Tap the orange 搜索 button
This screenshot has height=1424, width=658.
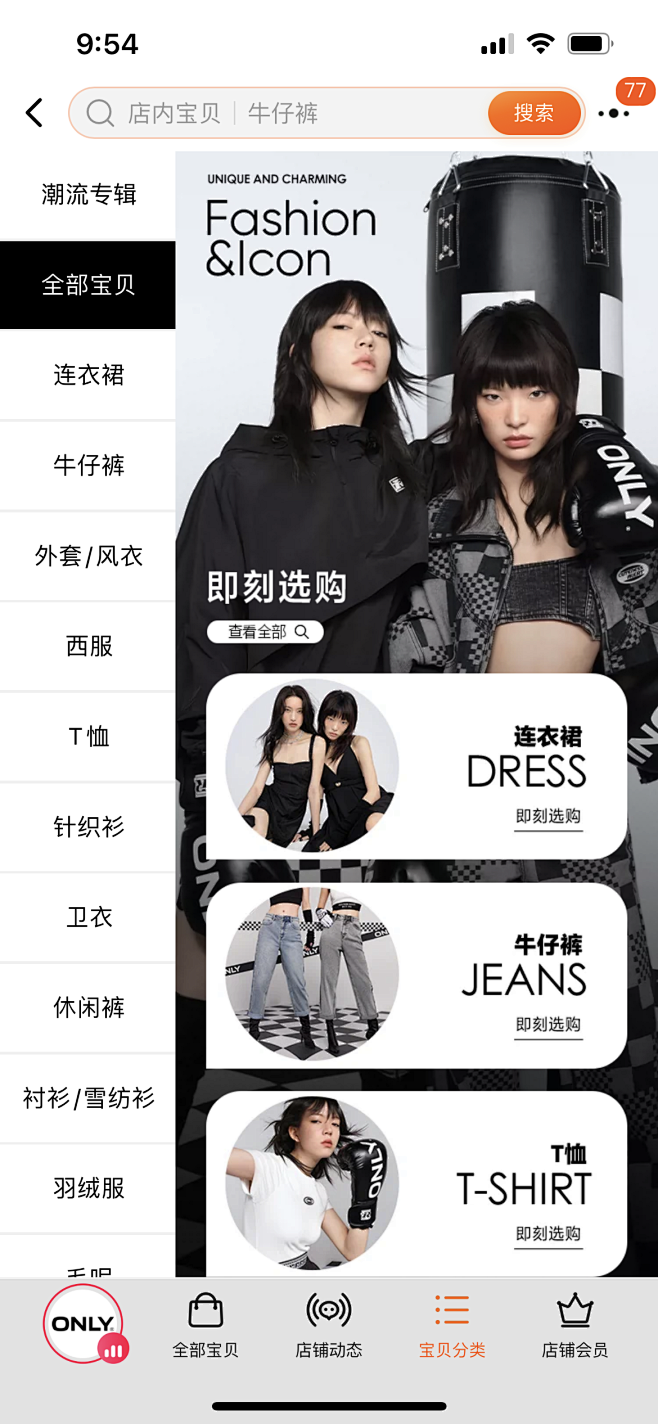[534, 113]
